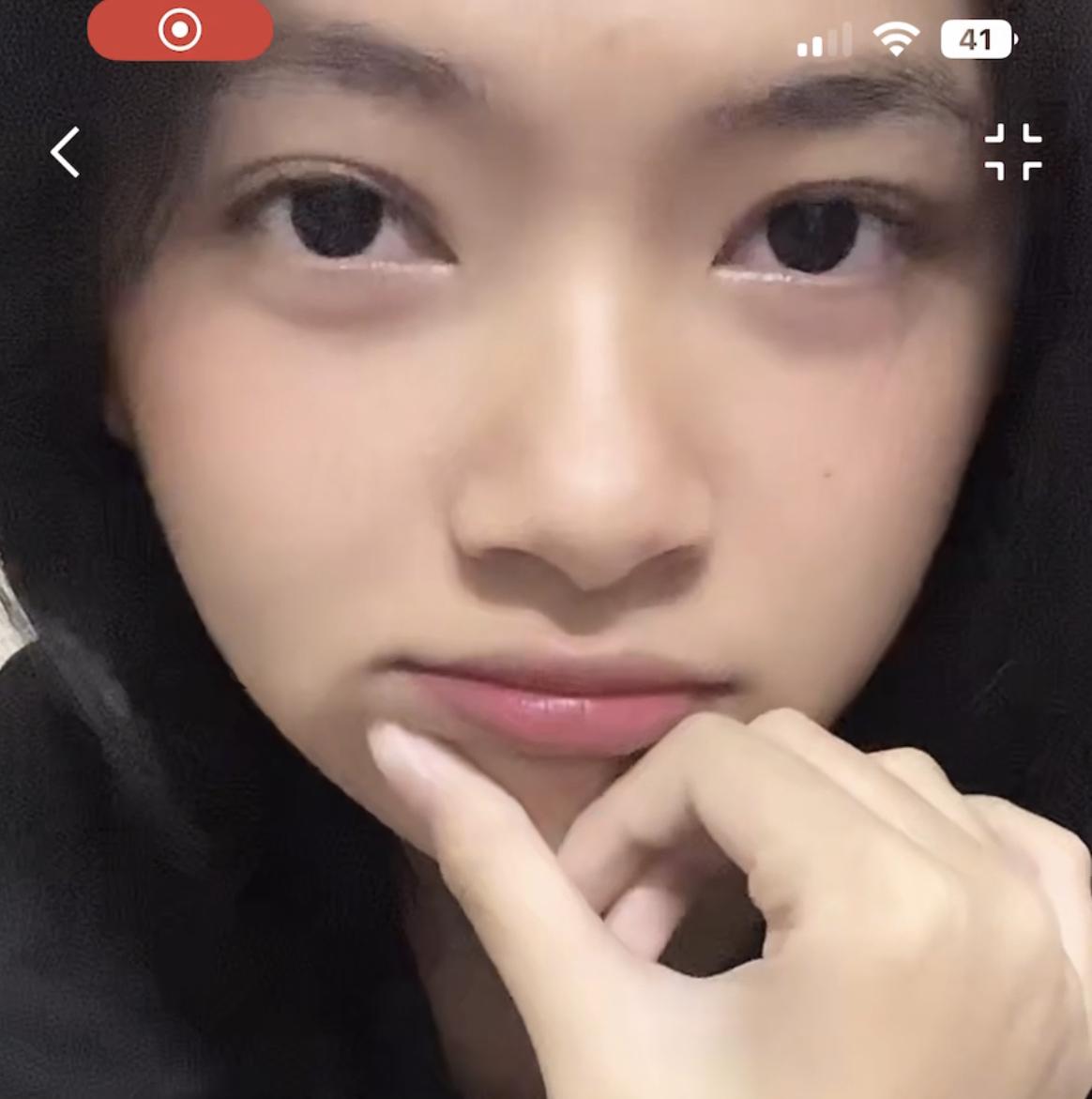Exit fullscreen with the shrink icon
The height and width of the screenshot is (1099, 1092).
(x=1013, y=151)
